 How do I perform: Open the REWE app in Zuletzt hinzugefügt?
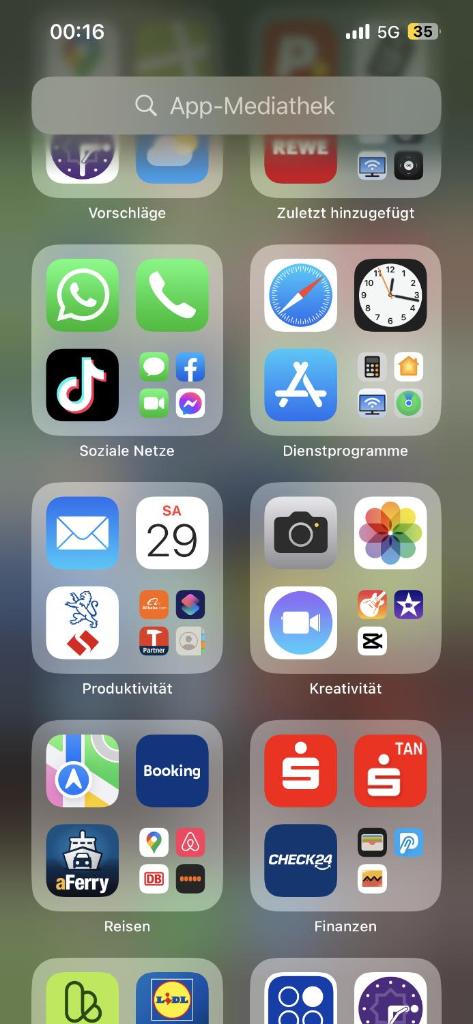301,155
